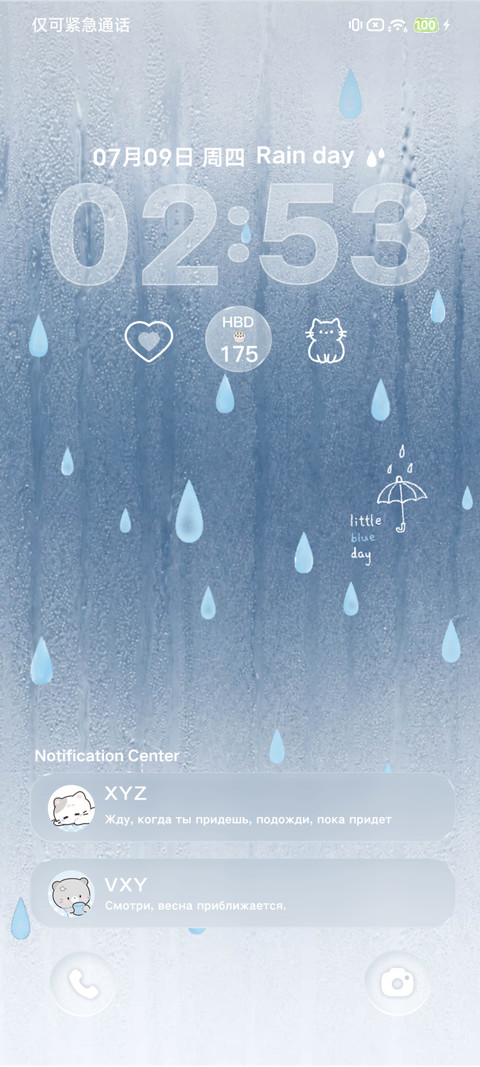
Task: Open the HBD 175 countdown widget
Action: (238, 340)
